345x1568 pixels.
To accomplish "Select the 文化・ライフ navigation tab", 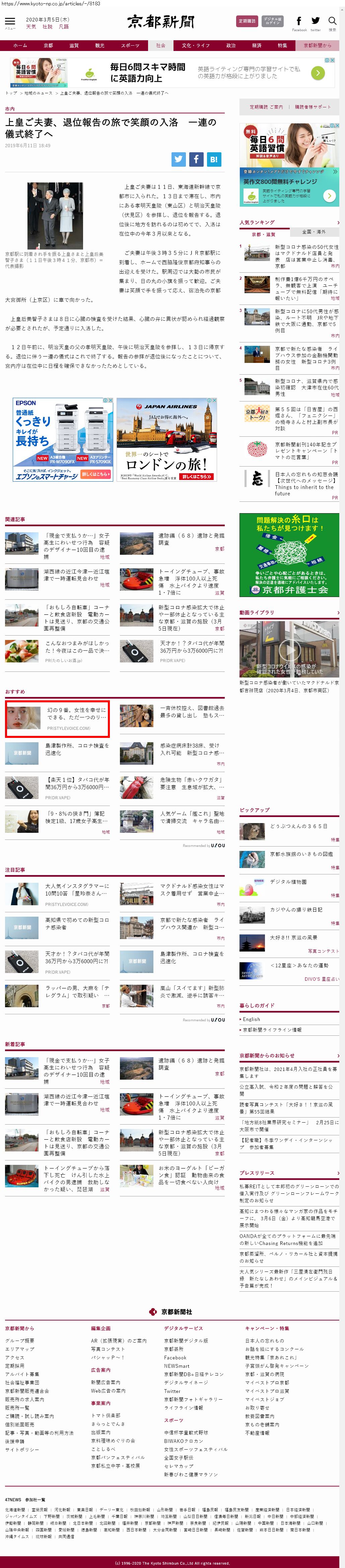I will [x=196, y=46].
